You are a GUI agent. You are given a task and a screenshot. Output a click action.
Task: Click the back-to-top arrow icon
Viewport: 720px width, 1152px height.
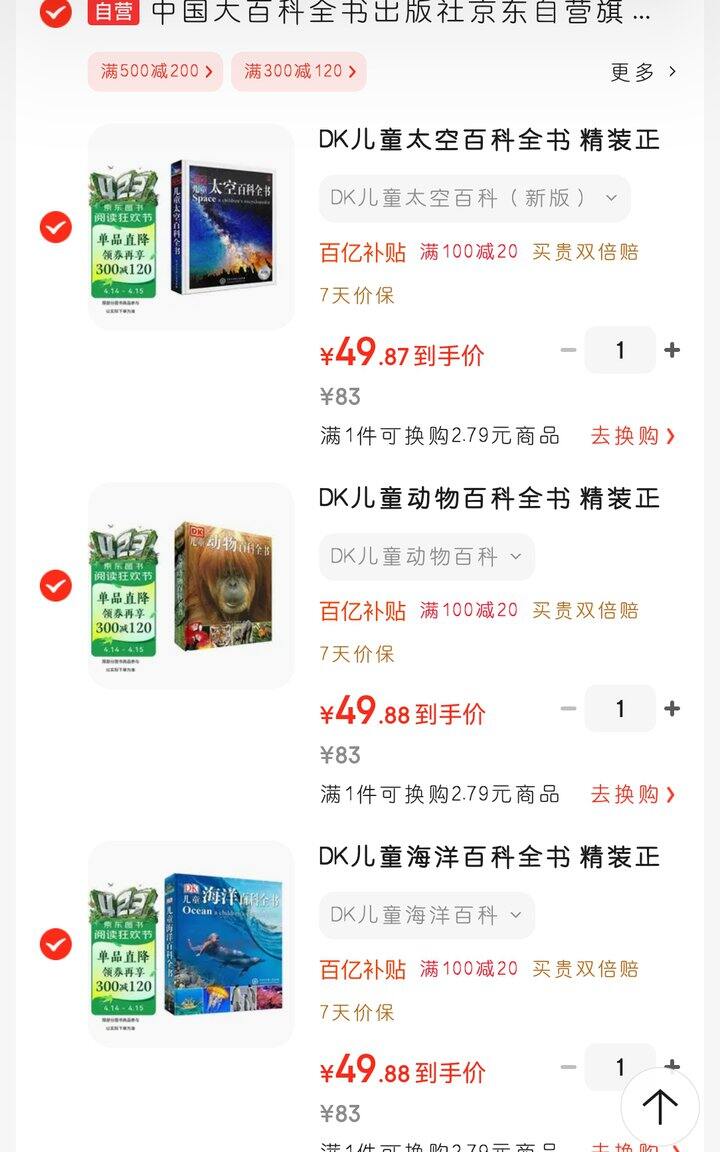[660, 1108]
